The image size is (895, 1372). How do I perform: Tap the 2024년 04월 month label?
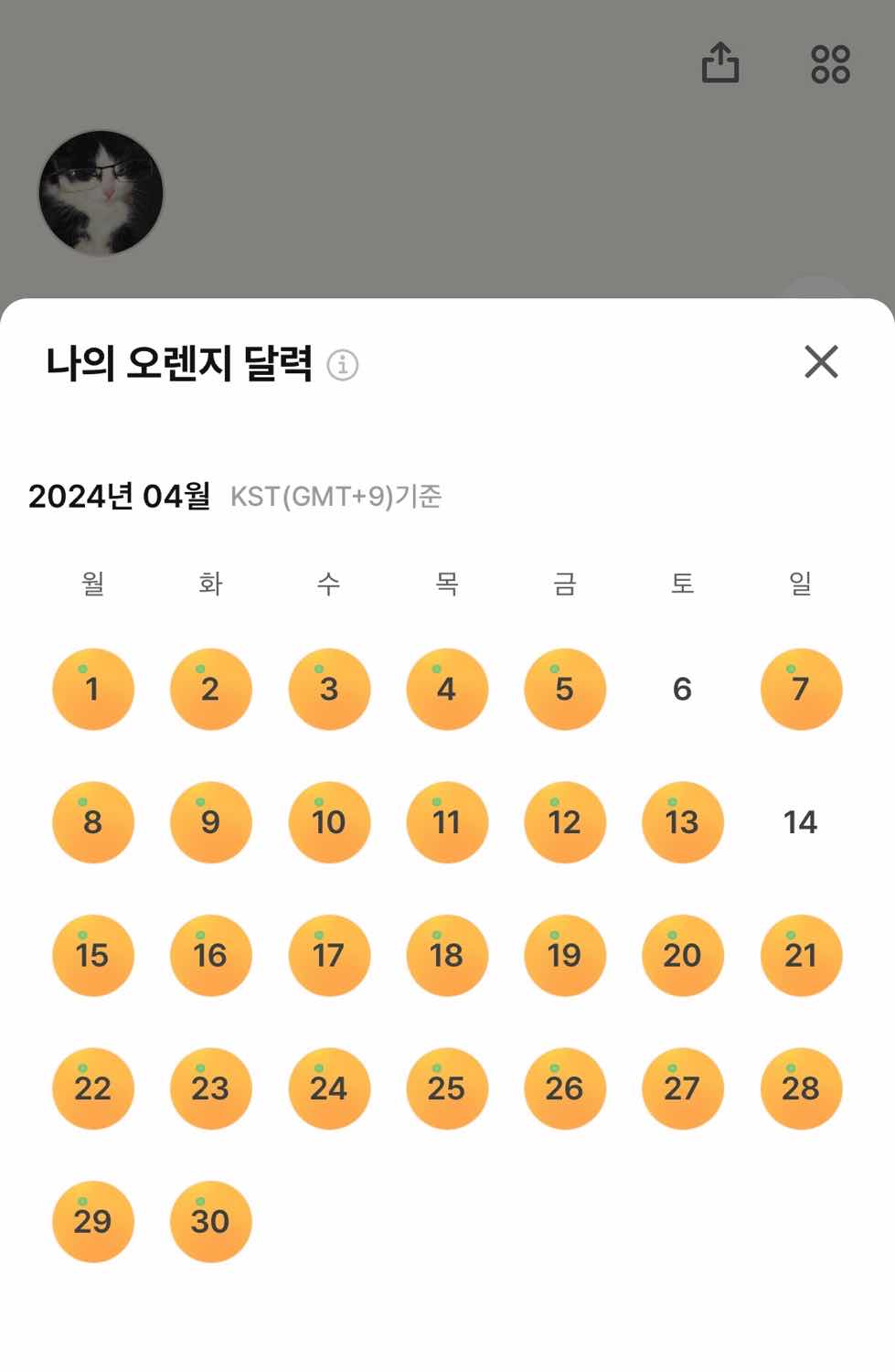click(x=119, y=497)
